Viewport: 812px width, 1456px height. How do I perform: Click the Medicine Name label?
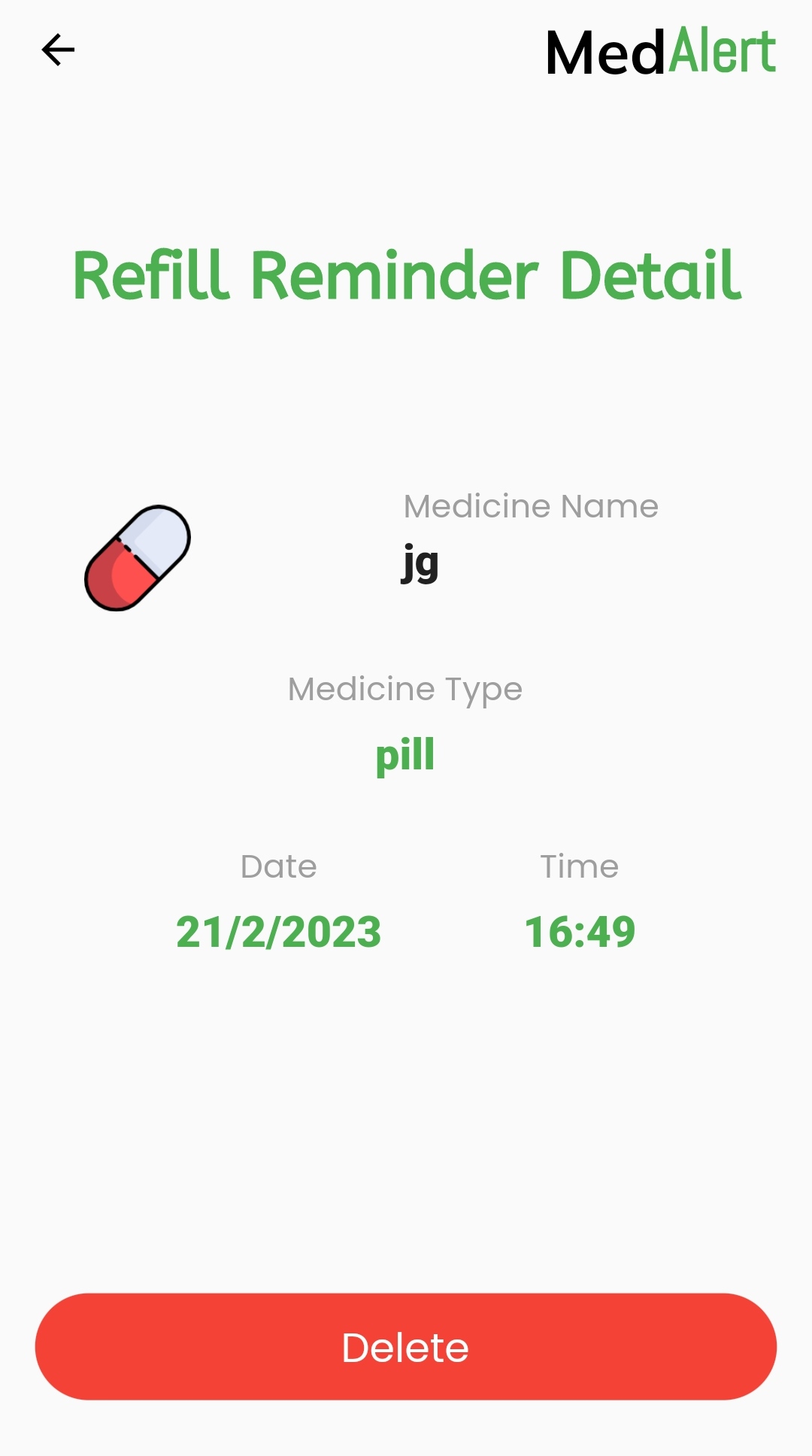531,505
